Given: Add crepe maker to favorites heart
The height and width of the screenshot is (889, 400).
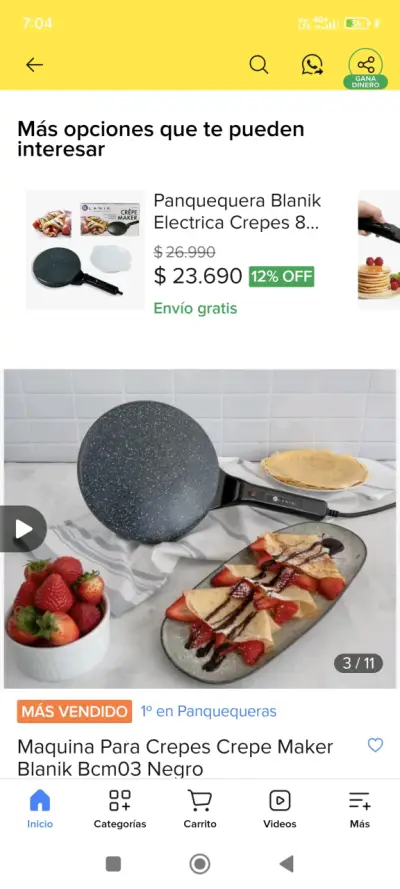Looking at the screenshot, I should (376, 745).
